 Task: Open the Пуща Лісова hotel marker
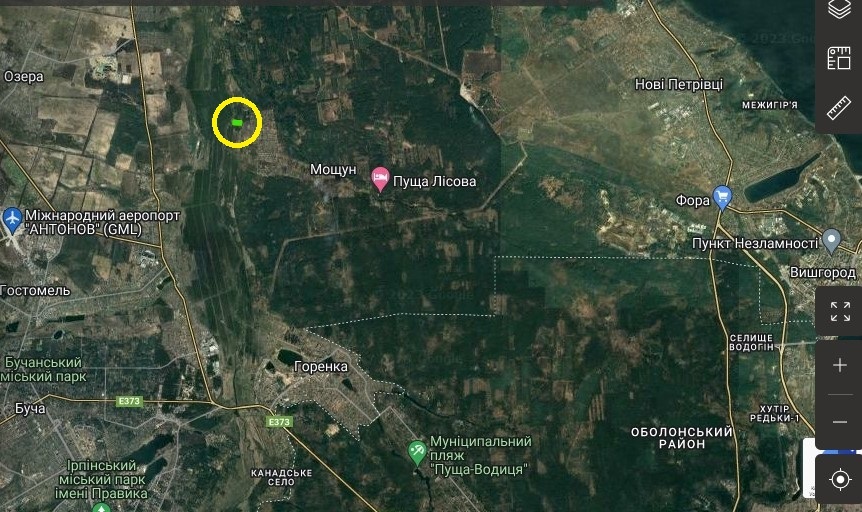coord(380,179)
